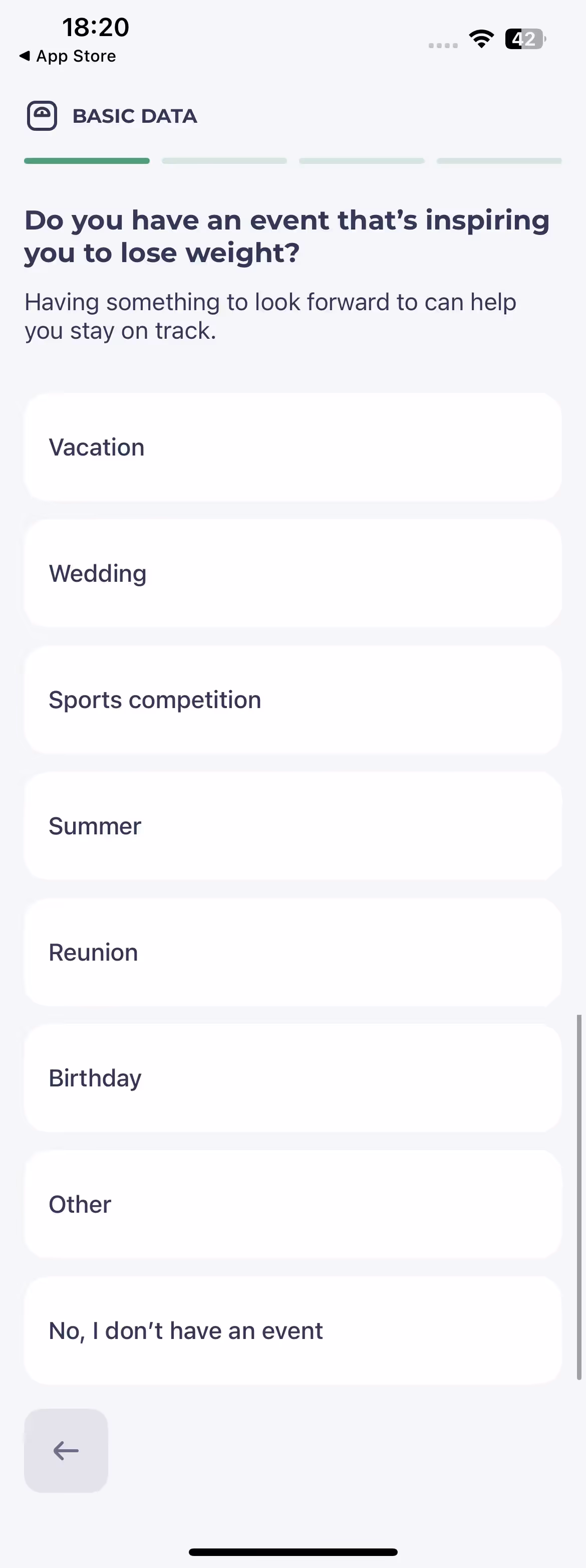Go back with the arrow button

point(66,1451)
